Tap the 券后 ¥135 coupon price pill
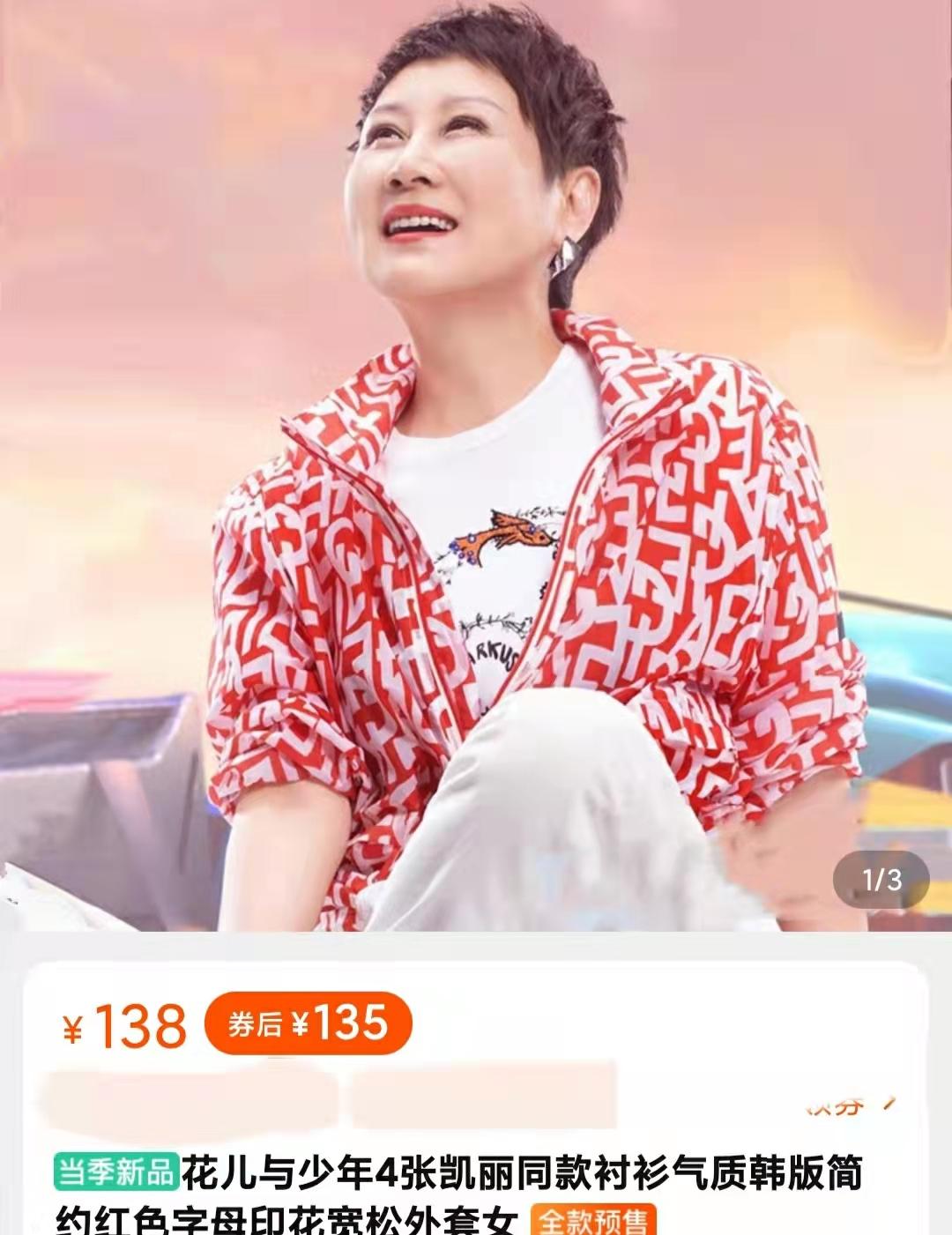Image resolution: width=952 pixels, height=1235 pixels. click(308, 1023)
